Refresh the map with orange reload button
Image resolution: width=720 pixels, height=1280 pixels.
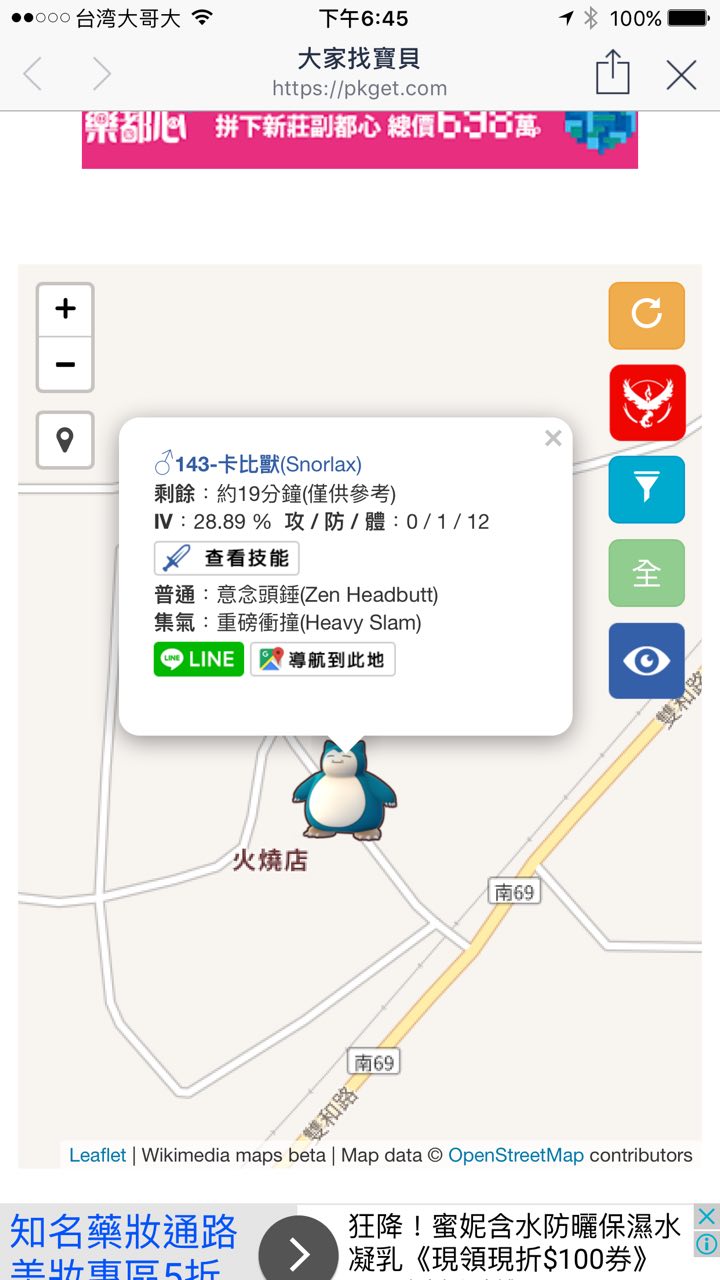coord(647,316)
